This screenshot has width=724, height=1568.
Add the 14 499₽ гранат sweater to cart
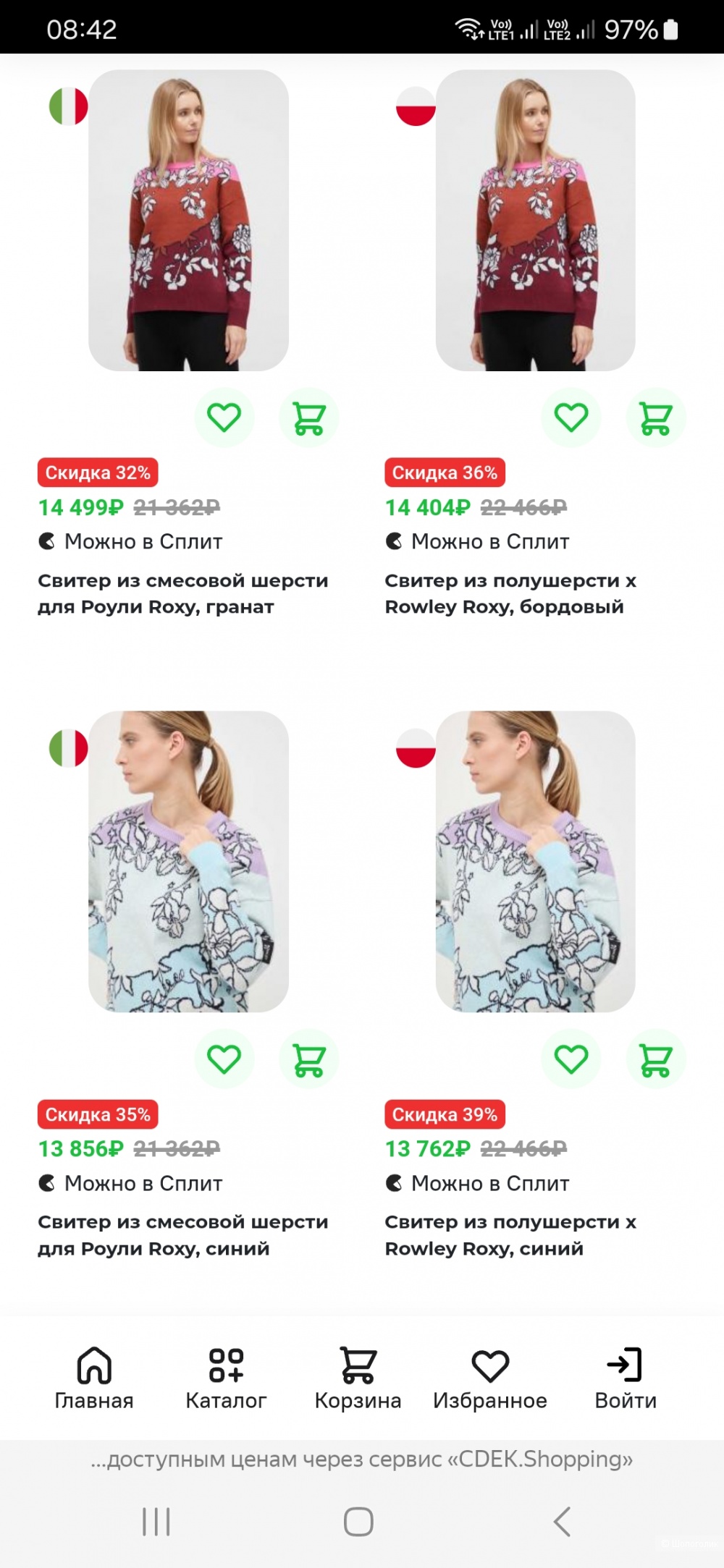tap(309, 418)
